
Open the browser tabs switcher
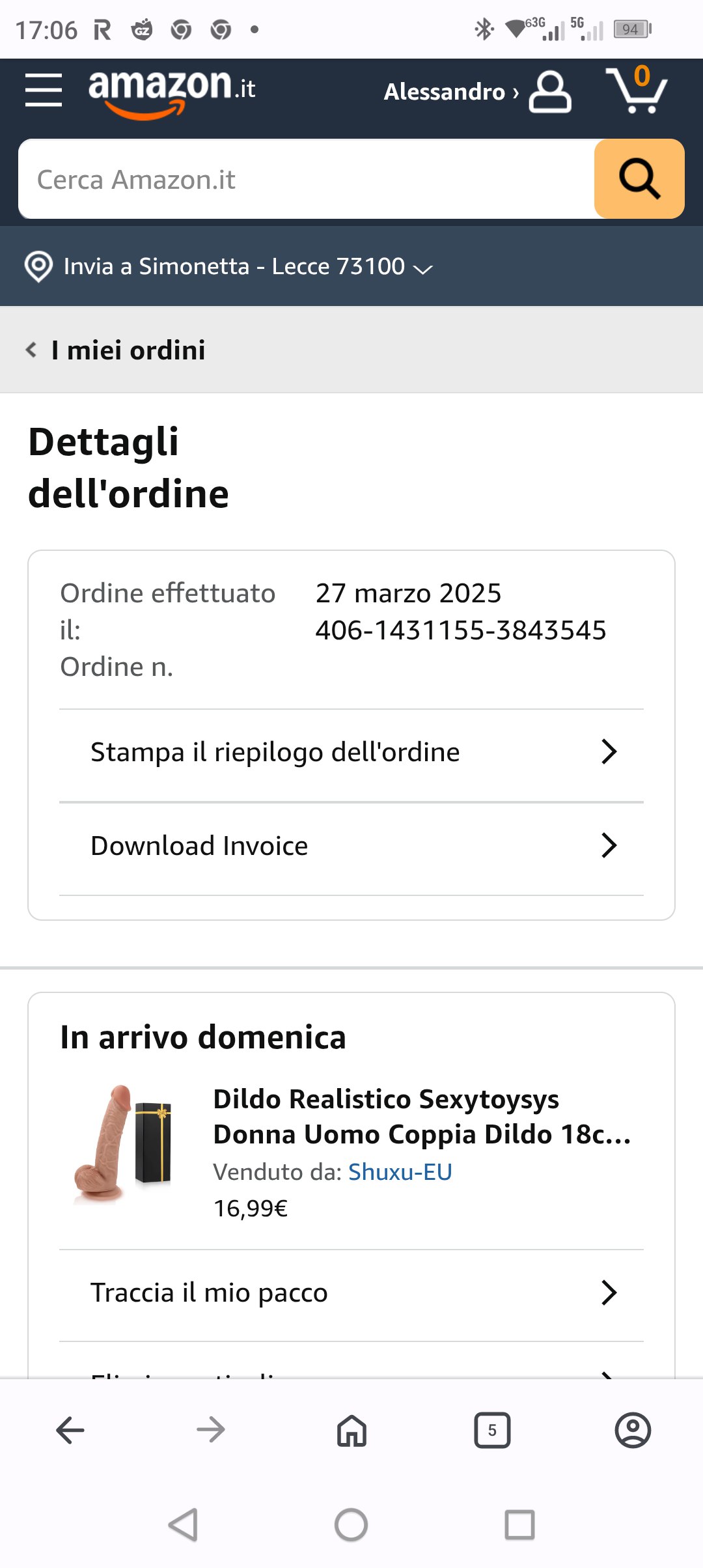point(492,1430)
